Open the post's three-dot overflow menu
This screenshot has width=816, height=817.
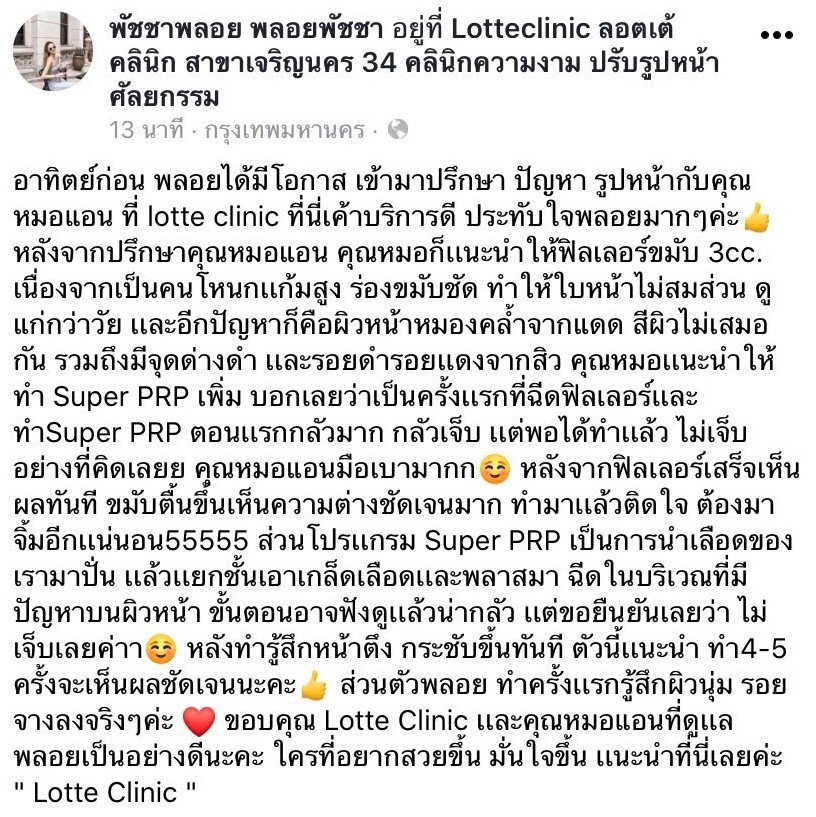(776, 35)
